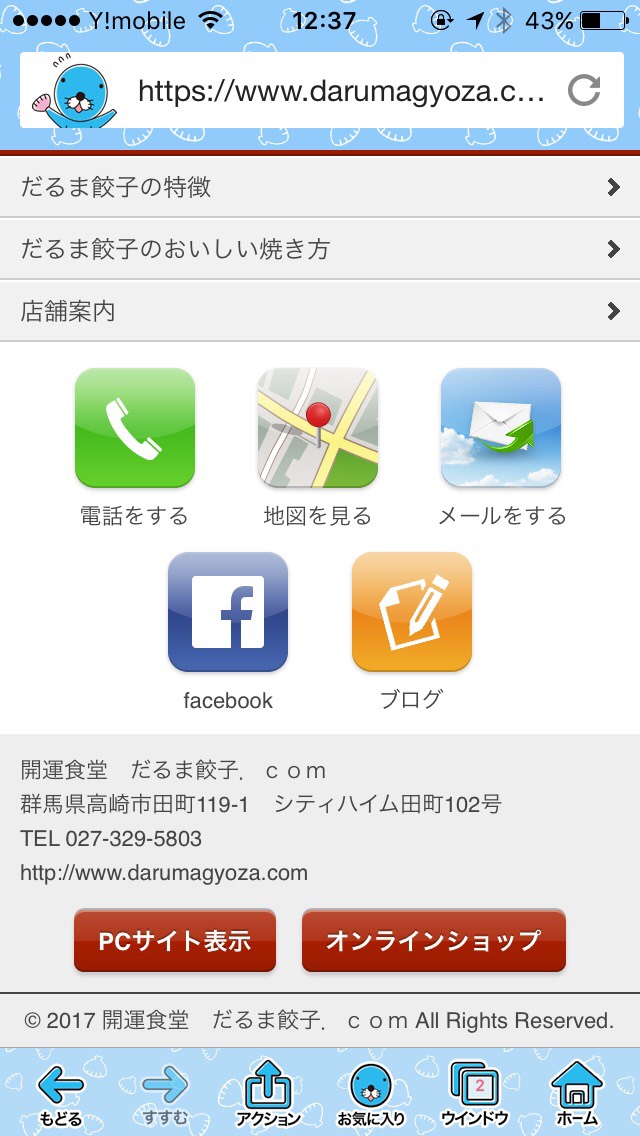The width and height of the screenshot is (640, 1136).
Task: Go to the オンラインショップ
Action: pos(433,941)
